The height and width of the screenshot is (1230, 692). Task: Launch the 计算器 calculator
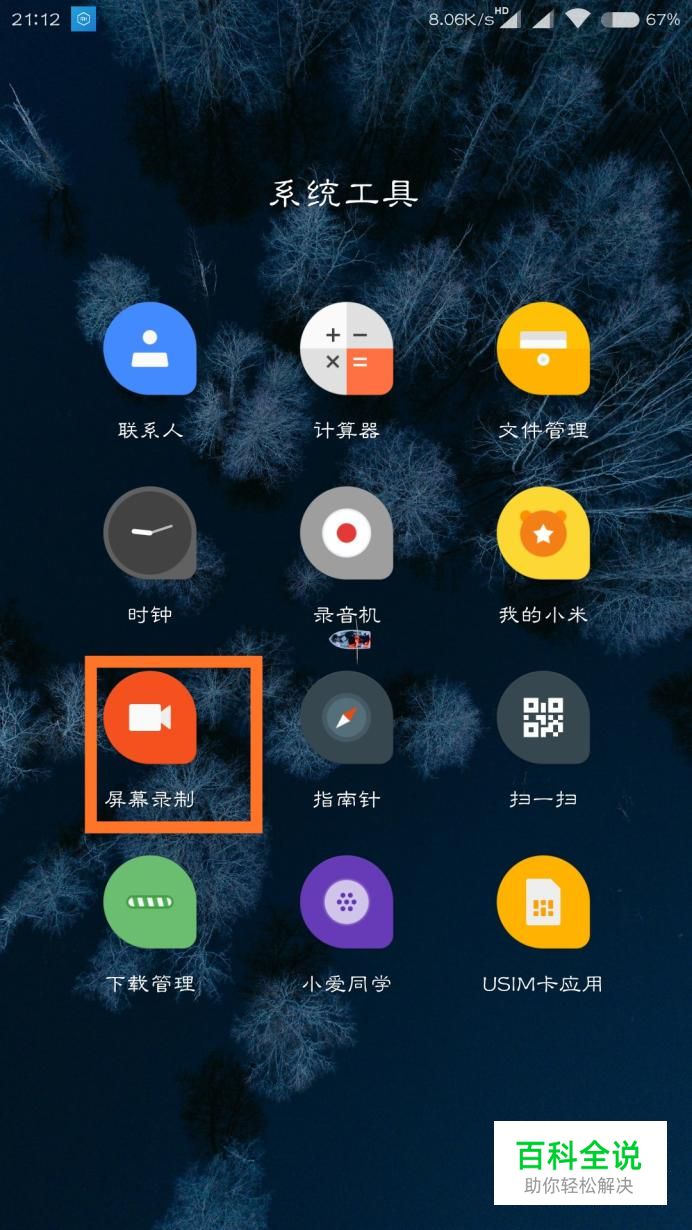346,349
